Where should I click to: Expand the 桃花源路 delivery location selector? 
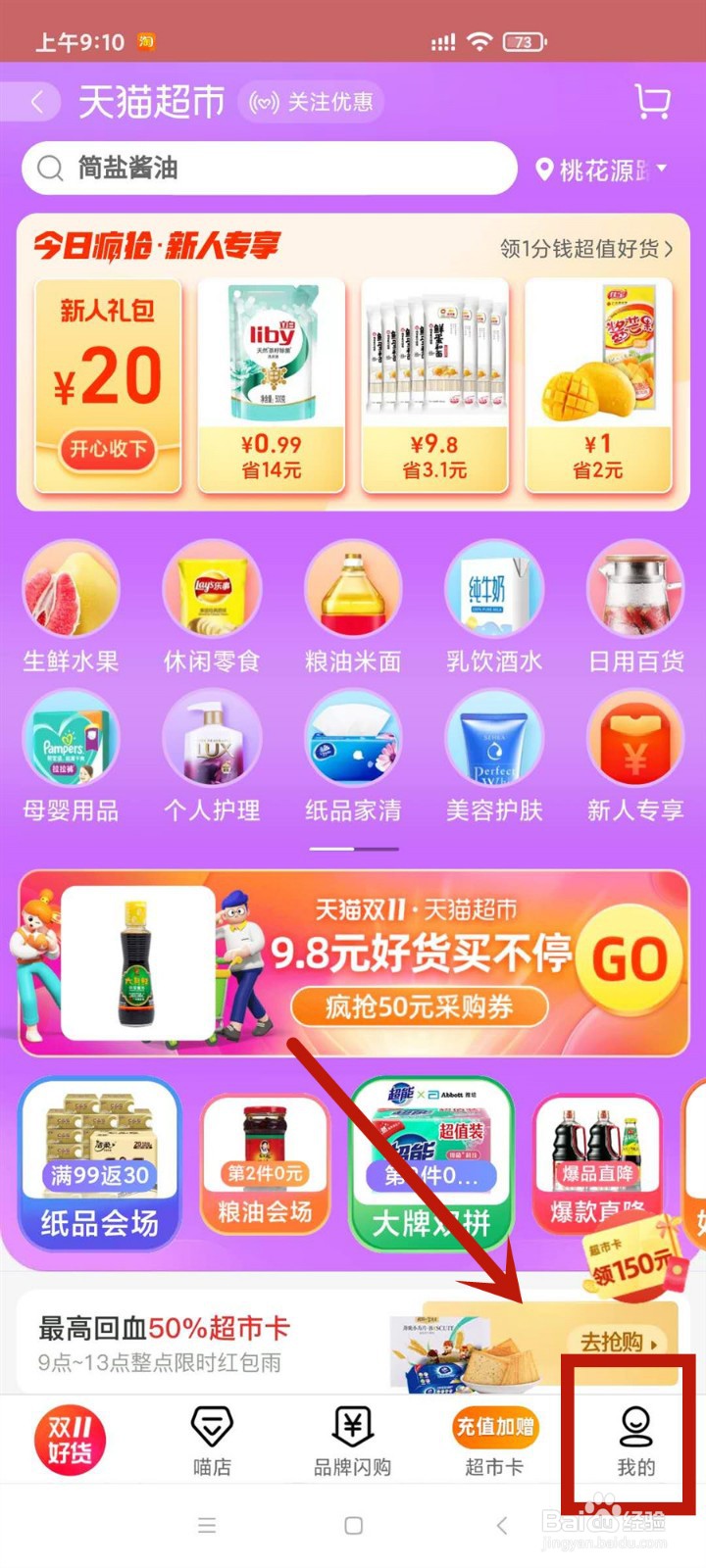pos(600,168)
